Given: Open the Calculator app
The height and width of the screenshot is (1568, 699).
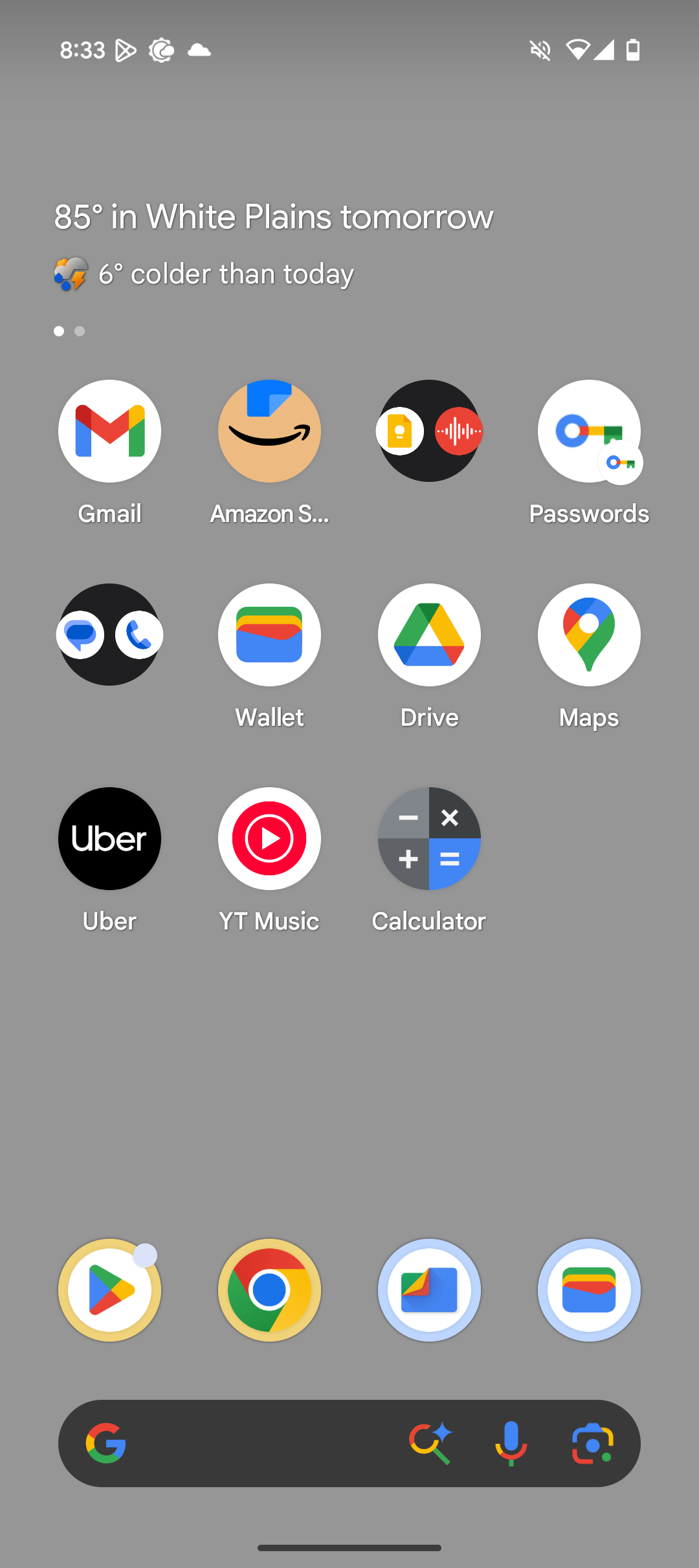Looking at the screenshot, I should [429, 838].
